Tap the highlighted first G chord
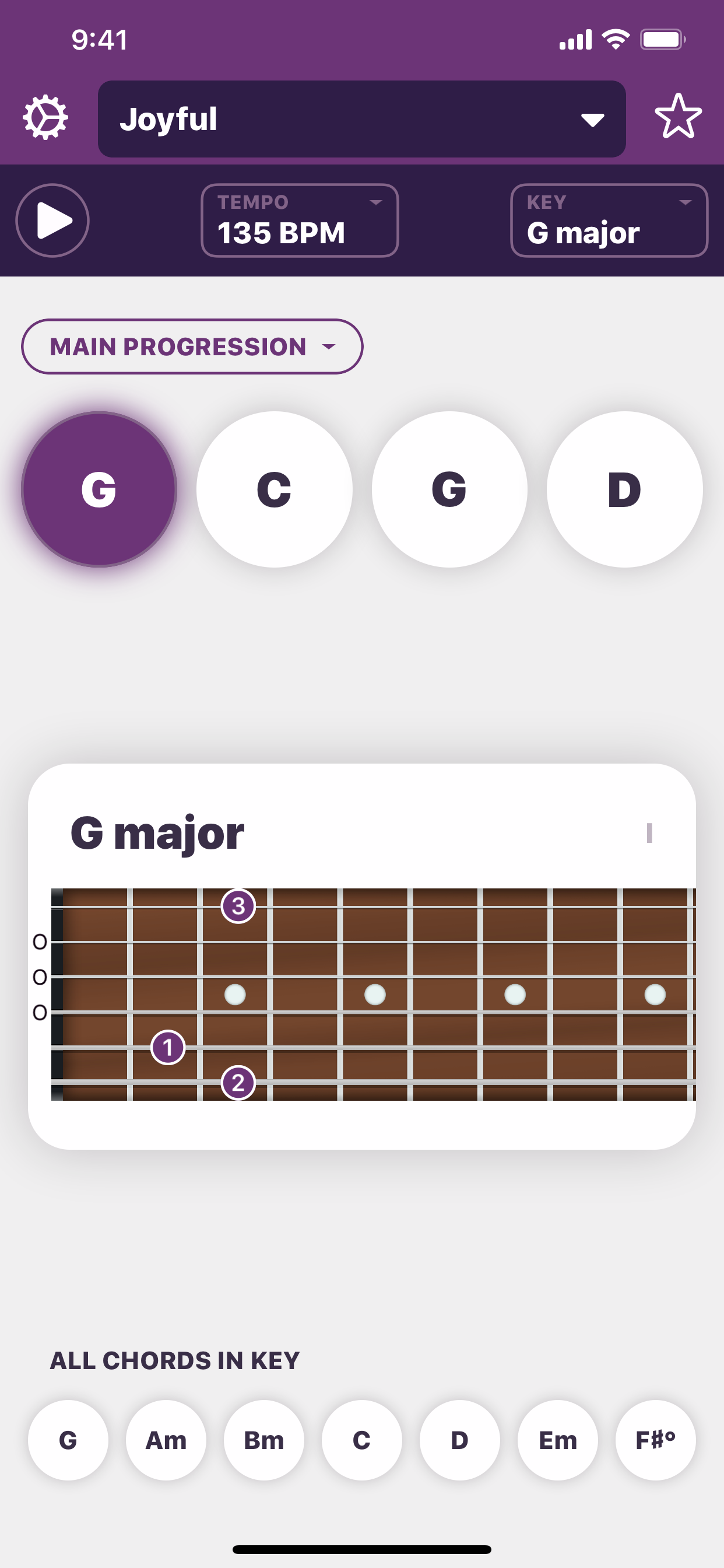Screen dimensions: 724x1568 click(x=99, y=489)
